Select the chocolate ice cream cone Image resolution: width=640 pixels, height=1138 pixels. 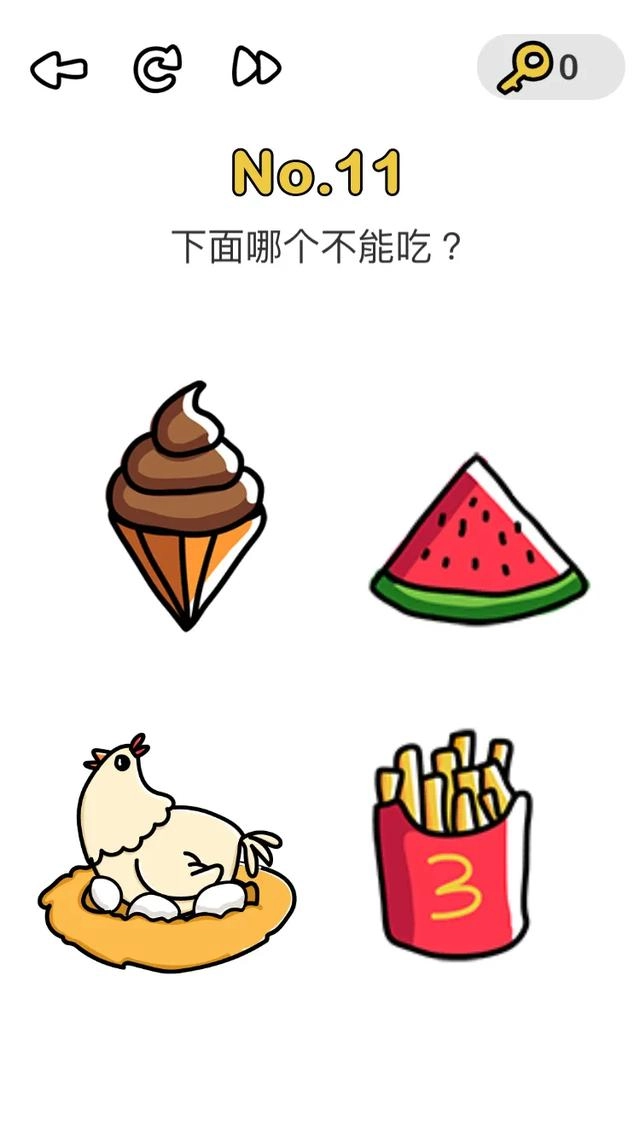click(x=186, y=505)
